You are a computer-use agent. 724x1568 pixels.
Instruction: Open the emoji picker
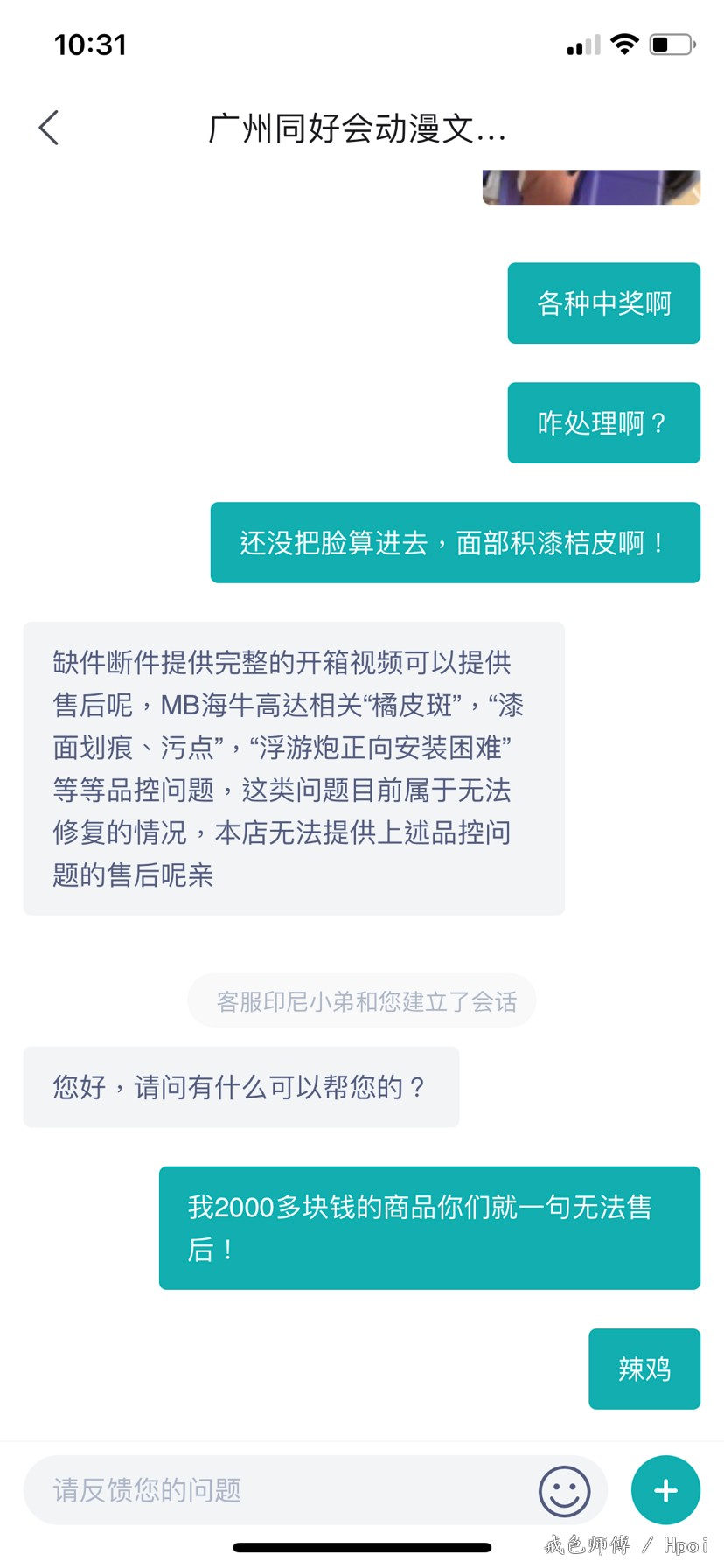(x=564, y=1490)
